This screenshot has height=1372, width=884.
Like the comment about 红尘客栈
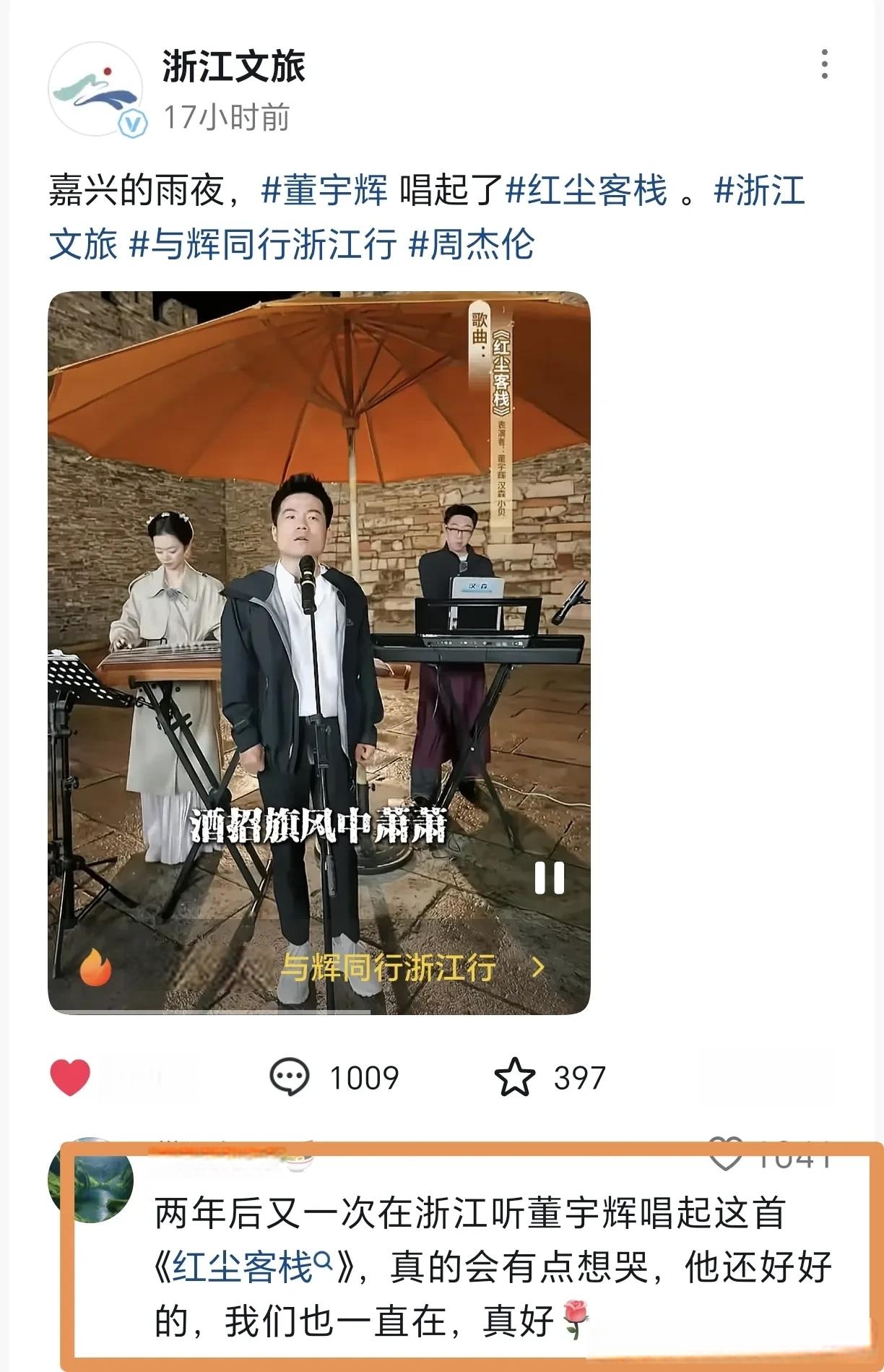tap(725, 1154)
